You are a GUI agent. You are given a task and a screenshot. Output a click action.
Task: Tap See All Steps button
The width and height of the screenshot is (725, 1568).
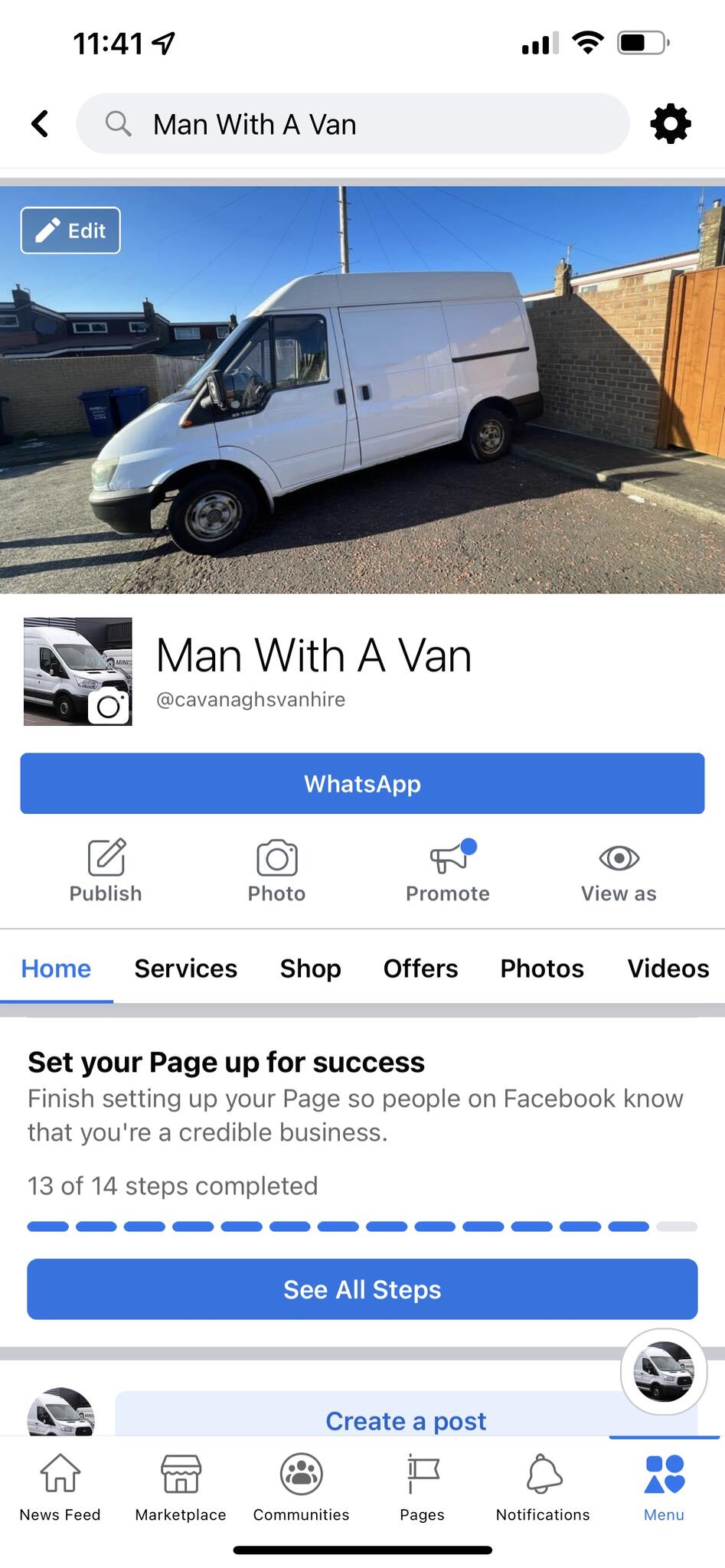tap(362, 1289)
